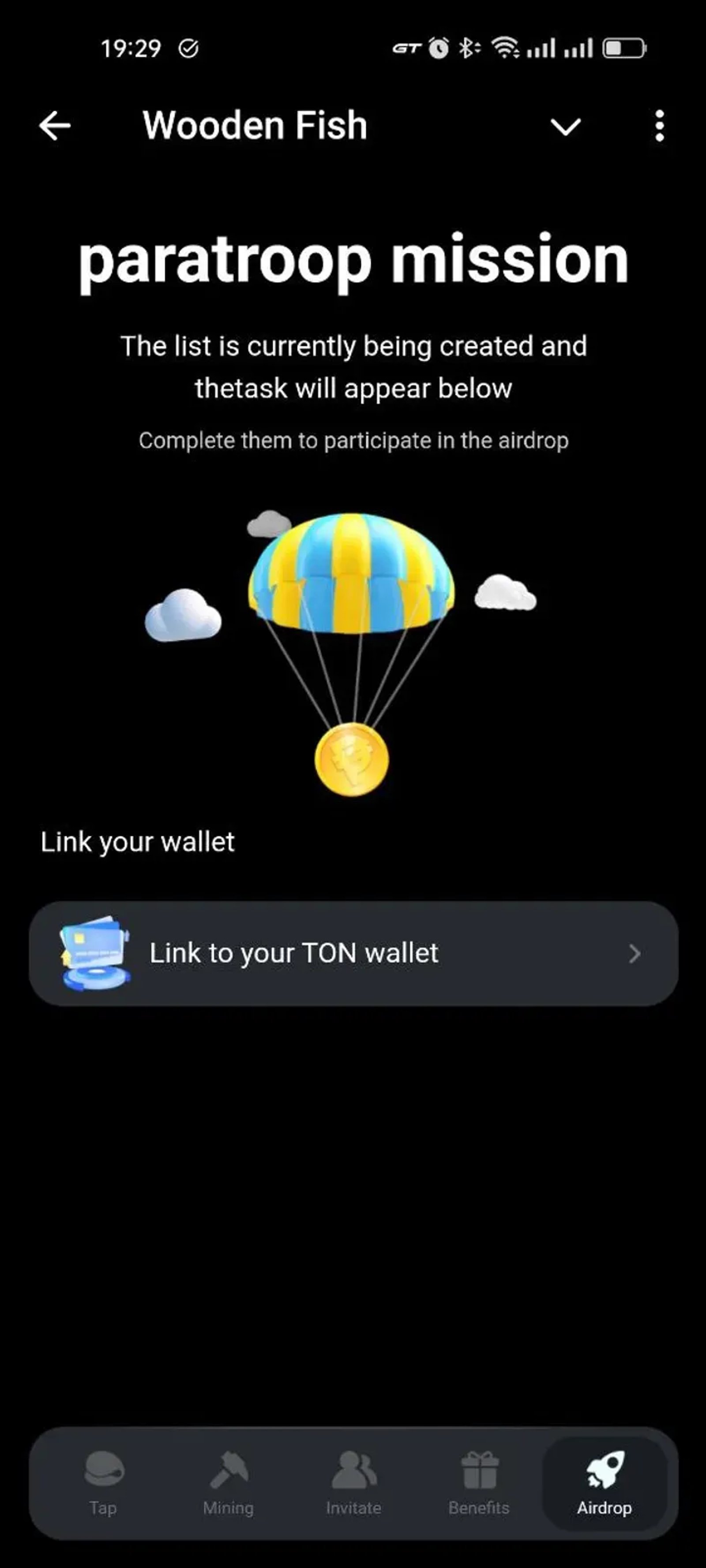Tap the back arrow to exit Wooden Fish
Image resolution: width=706 pixels, height=1568 pixels.
(54, 126)
